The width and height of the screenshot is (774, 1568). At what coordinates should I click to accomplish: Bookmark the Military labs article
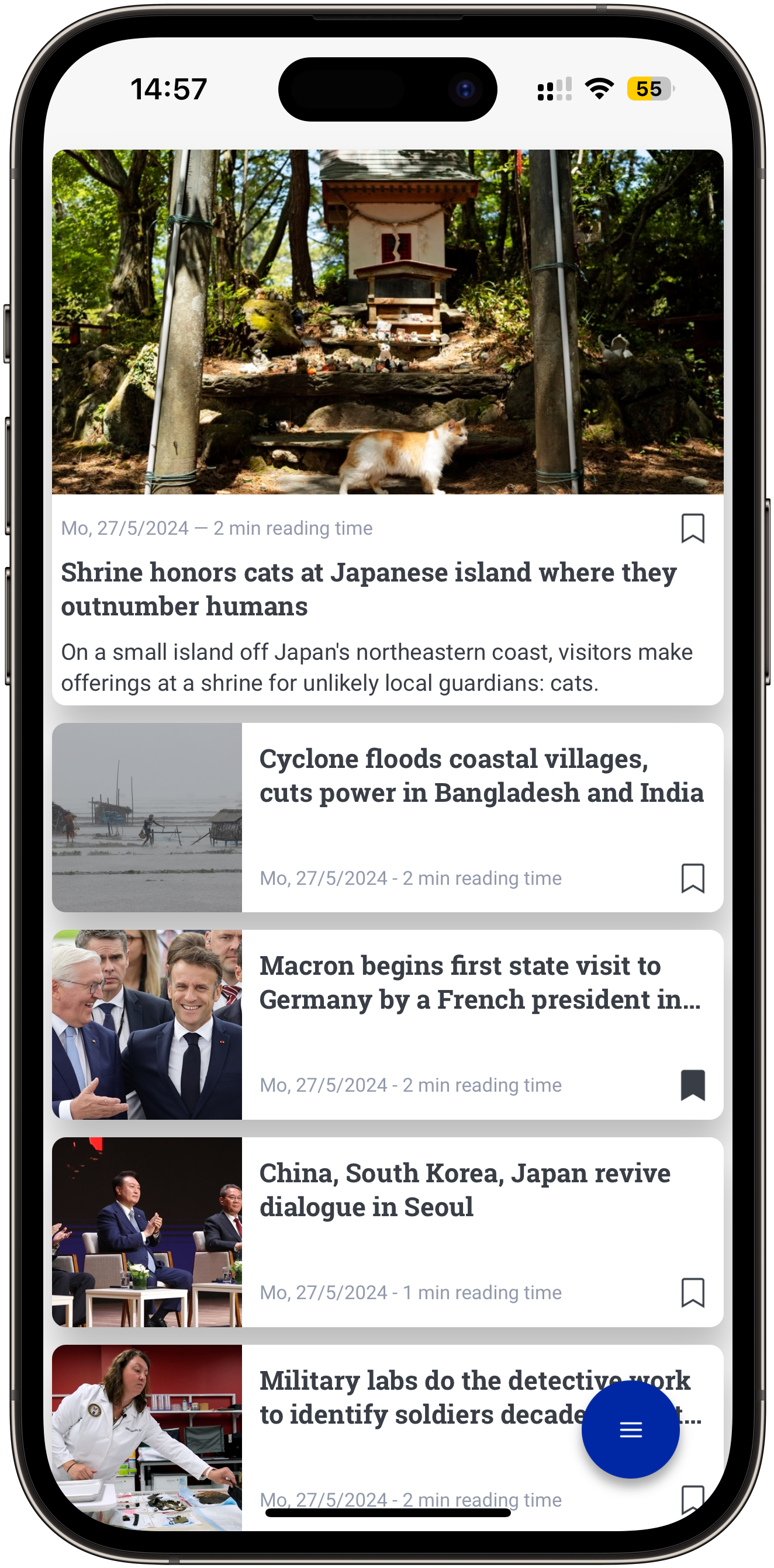pyautogui.click(x=692, y=1498)
